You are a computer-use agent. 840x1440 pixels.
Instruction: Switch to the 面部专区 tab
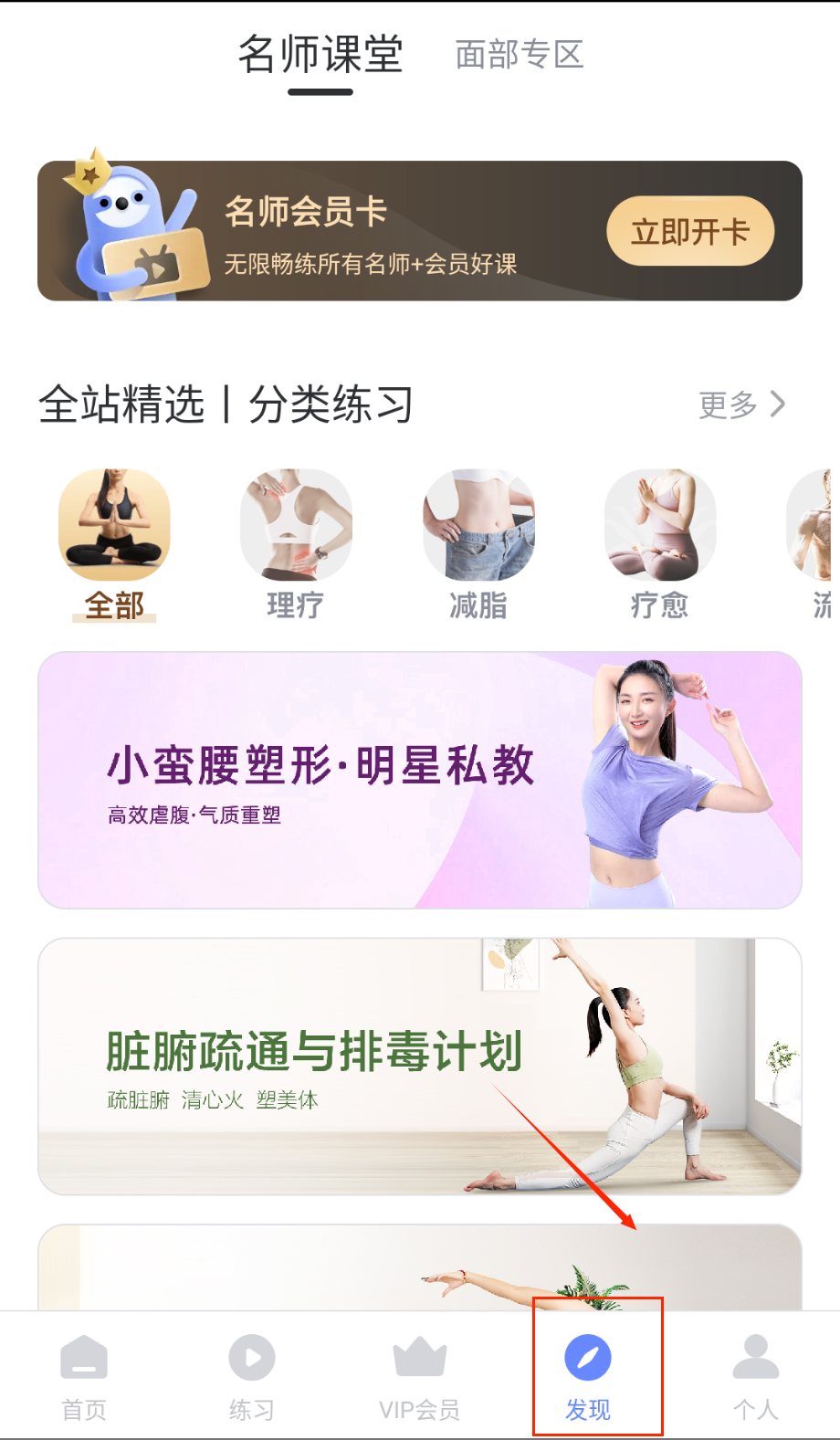tap(519, 55)
